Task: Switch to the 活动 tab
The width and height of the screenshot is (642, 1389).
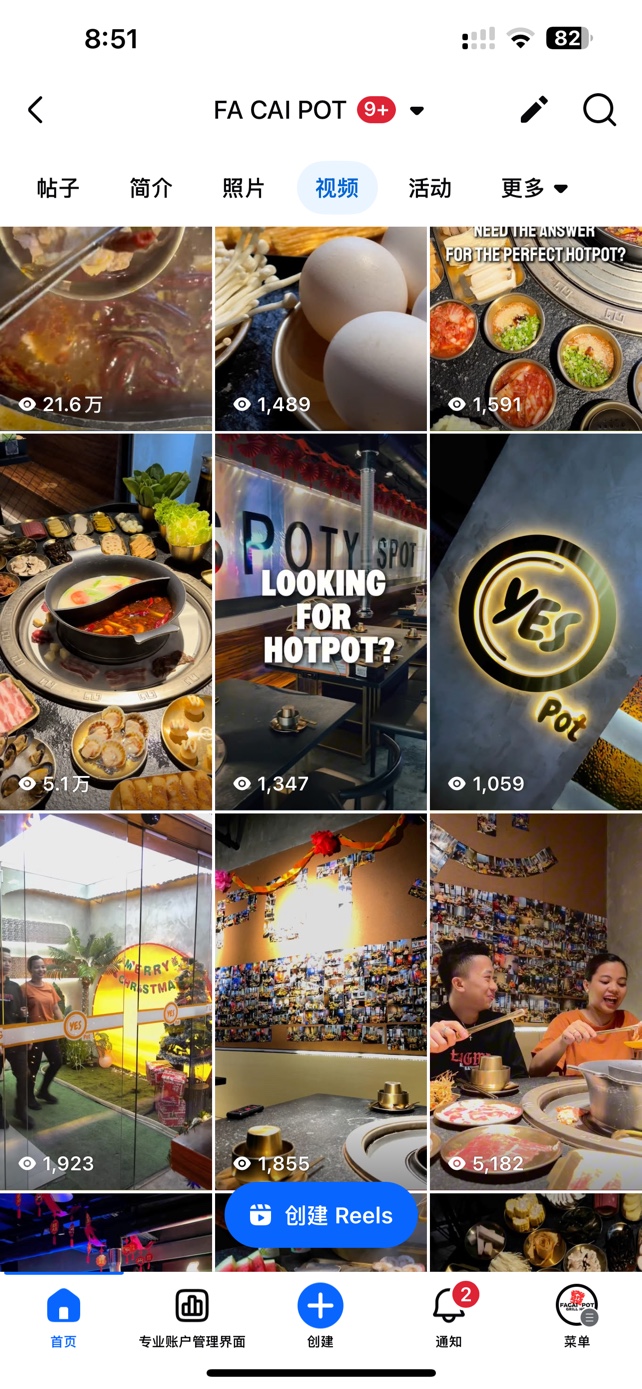Action: (430, 188)
